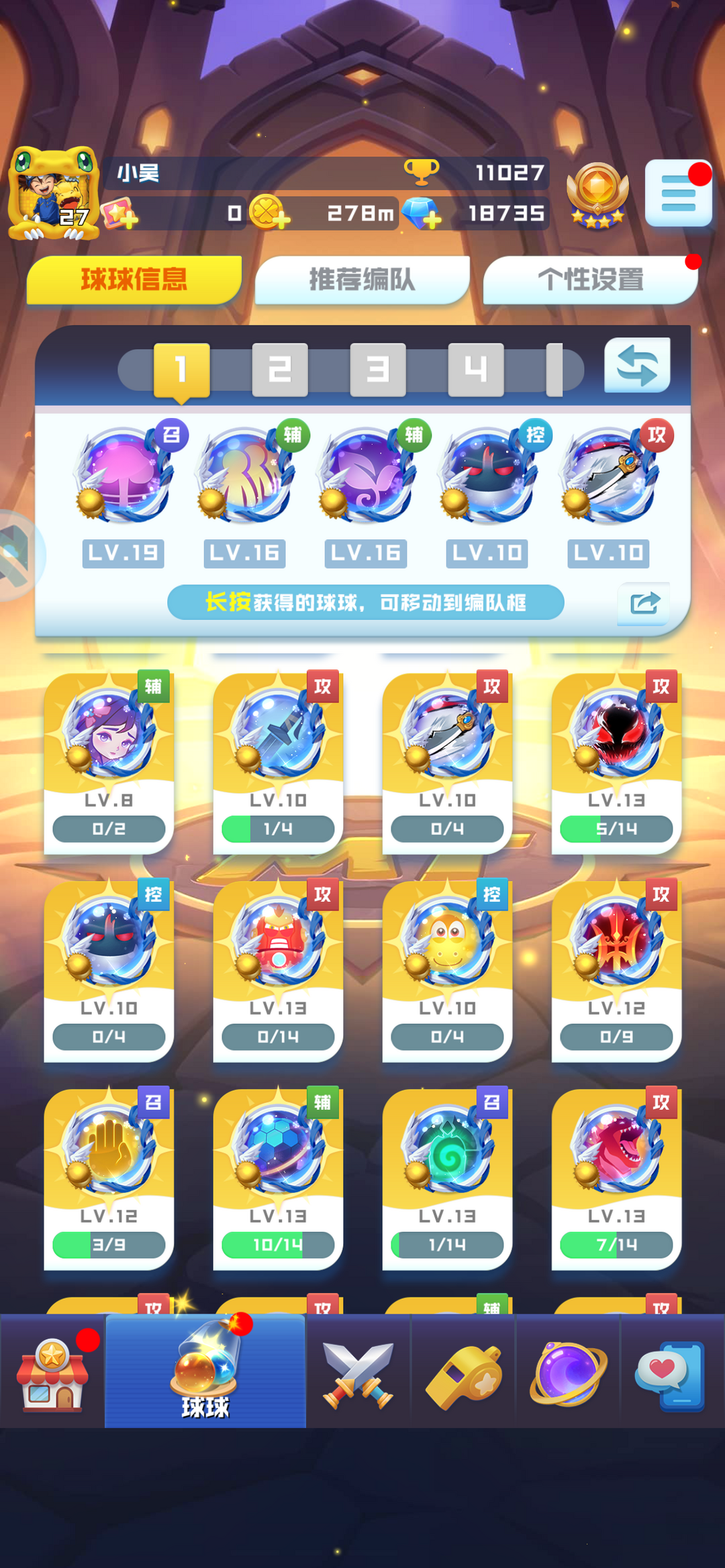
Task: Select team slot 2
Action: coord(280,370)
